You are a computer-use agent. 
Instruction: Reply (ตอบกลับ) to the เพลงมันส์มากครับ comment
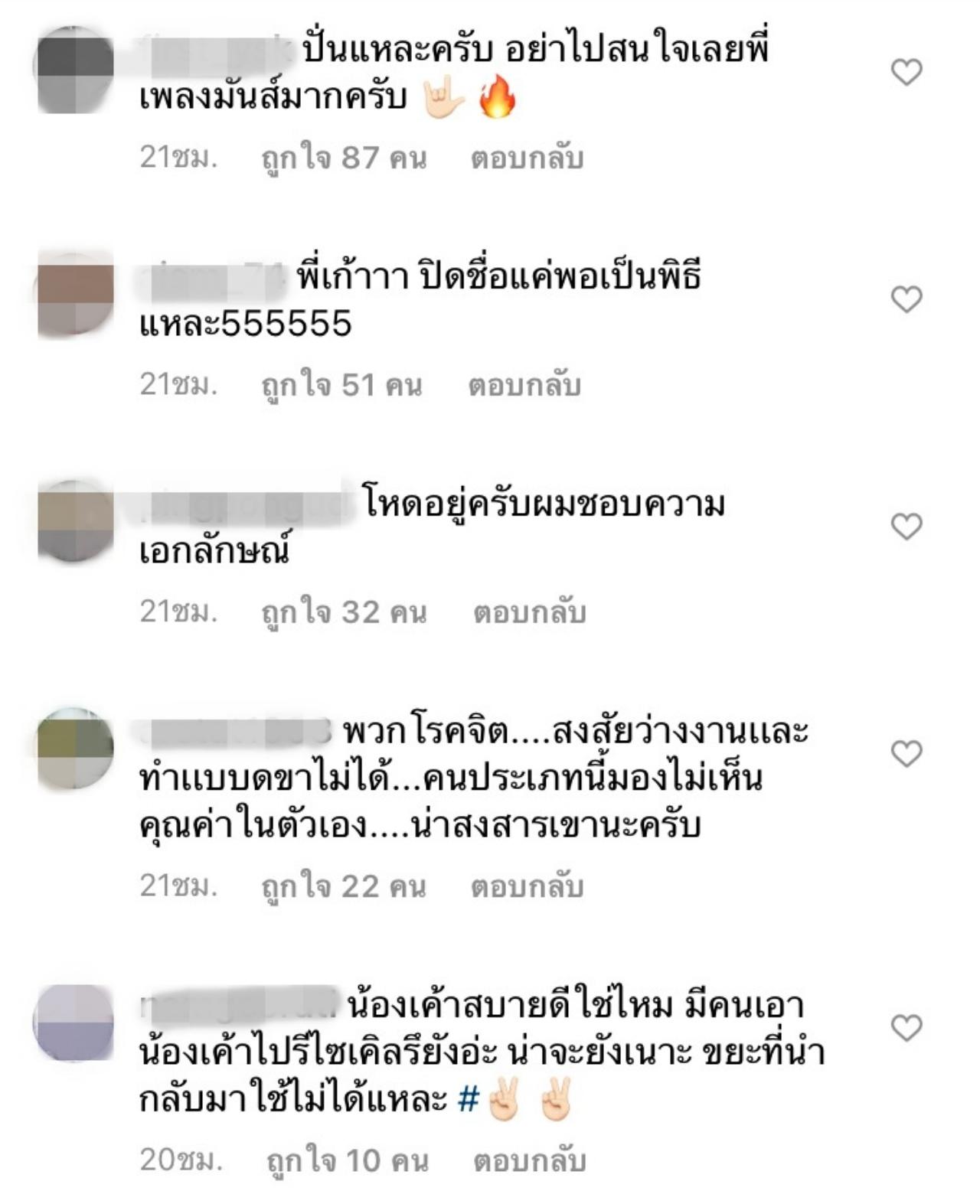point(527,158)
